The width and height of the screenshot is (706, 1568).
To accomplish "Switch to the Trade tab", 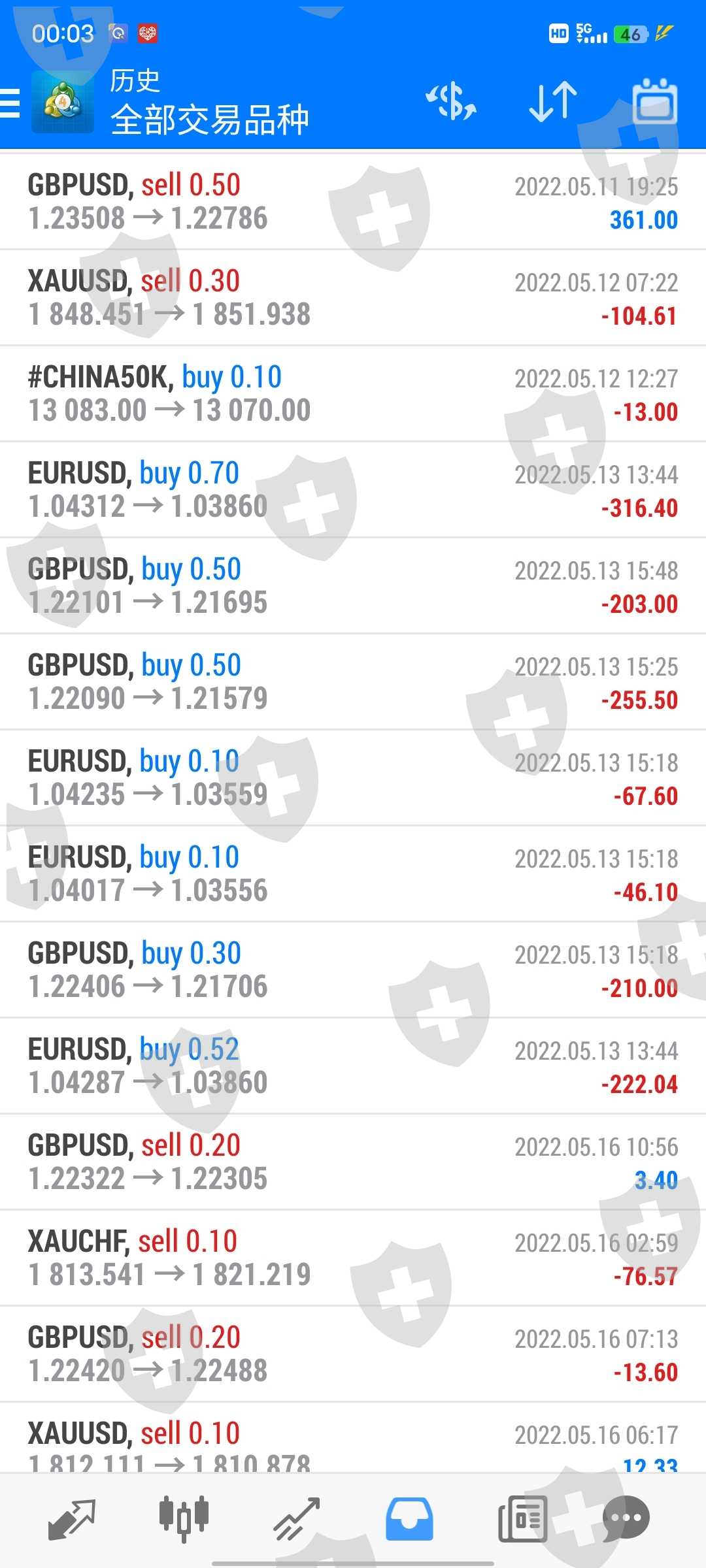I will 296,1519.
